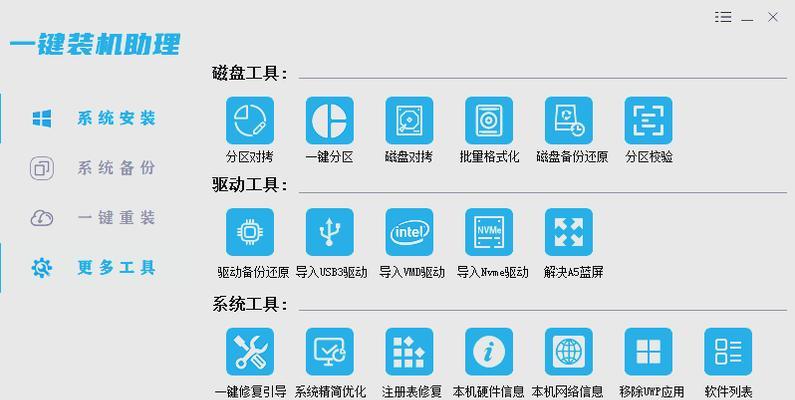The image size is (795, 400).
Task: Choose 导入VMD驱动
Action: (x=409, y=233)
